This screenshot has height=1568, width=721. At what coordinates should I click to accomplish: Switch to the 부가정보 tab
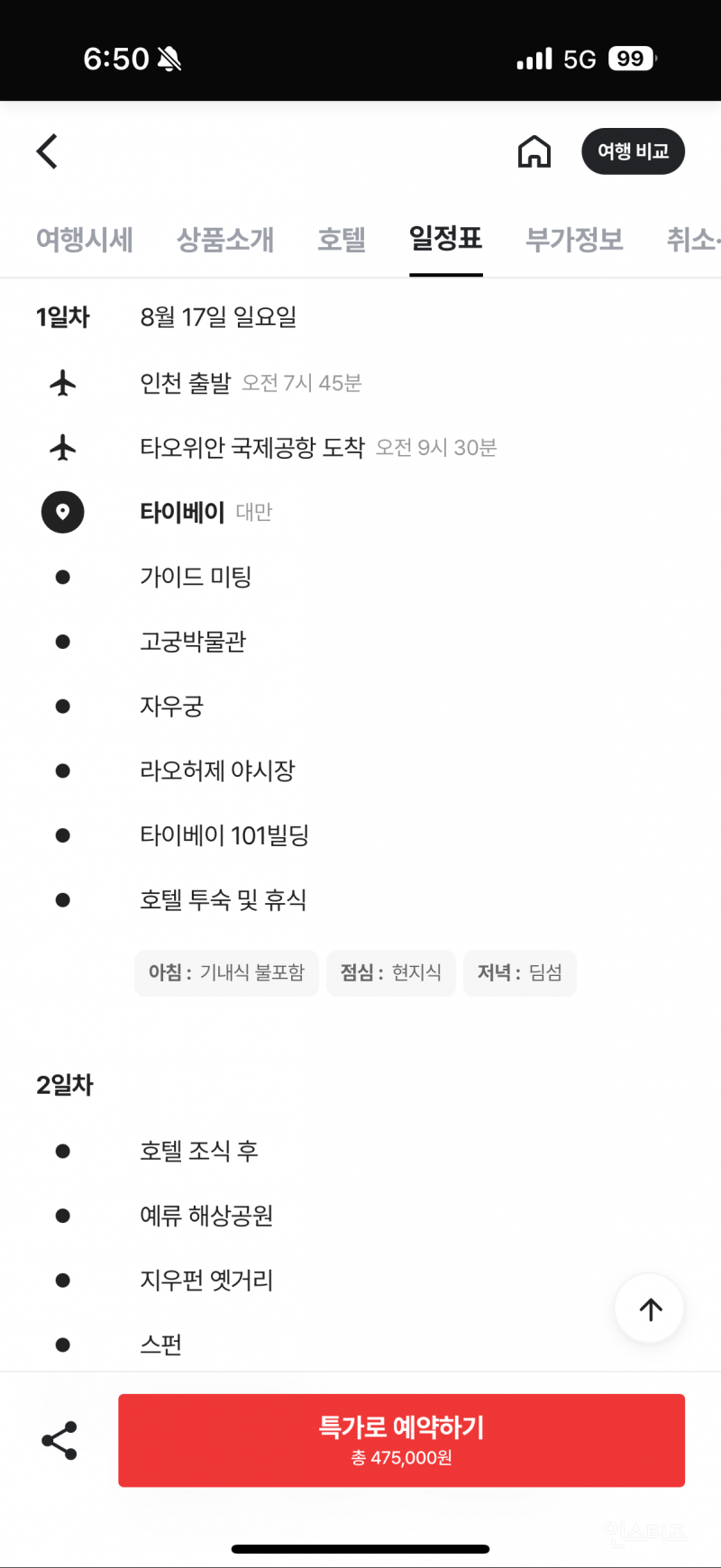point(574,240)
